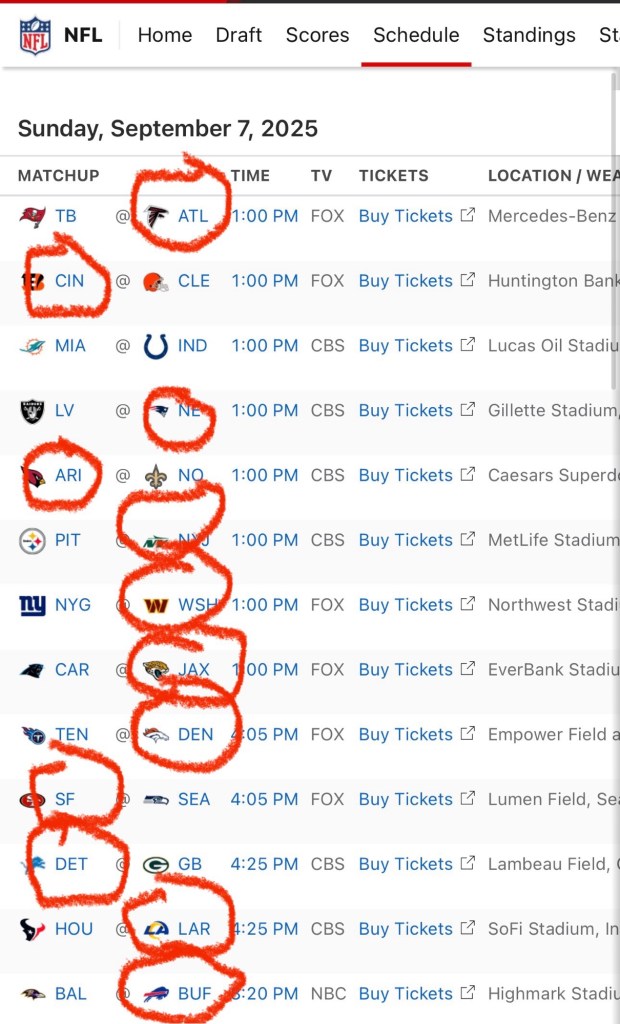
Task: Open the PIT team link
Action: pos(68,541)
